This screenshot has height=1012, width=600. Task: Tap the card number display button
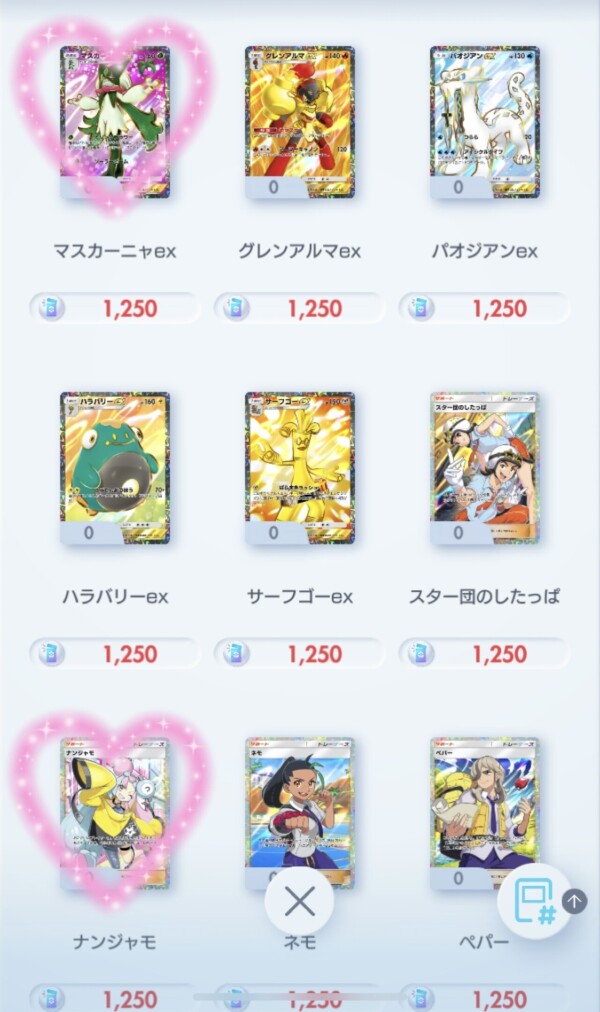coord(535,901)
